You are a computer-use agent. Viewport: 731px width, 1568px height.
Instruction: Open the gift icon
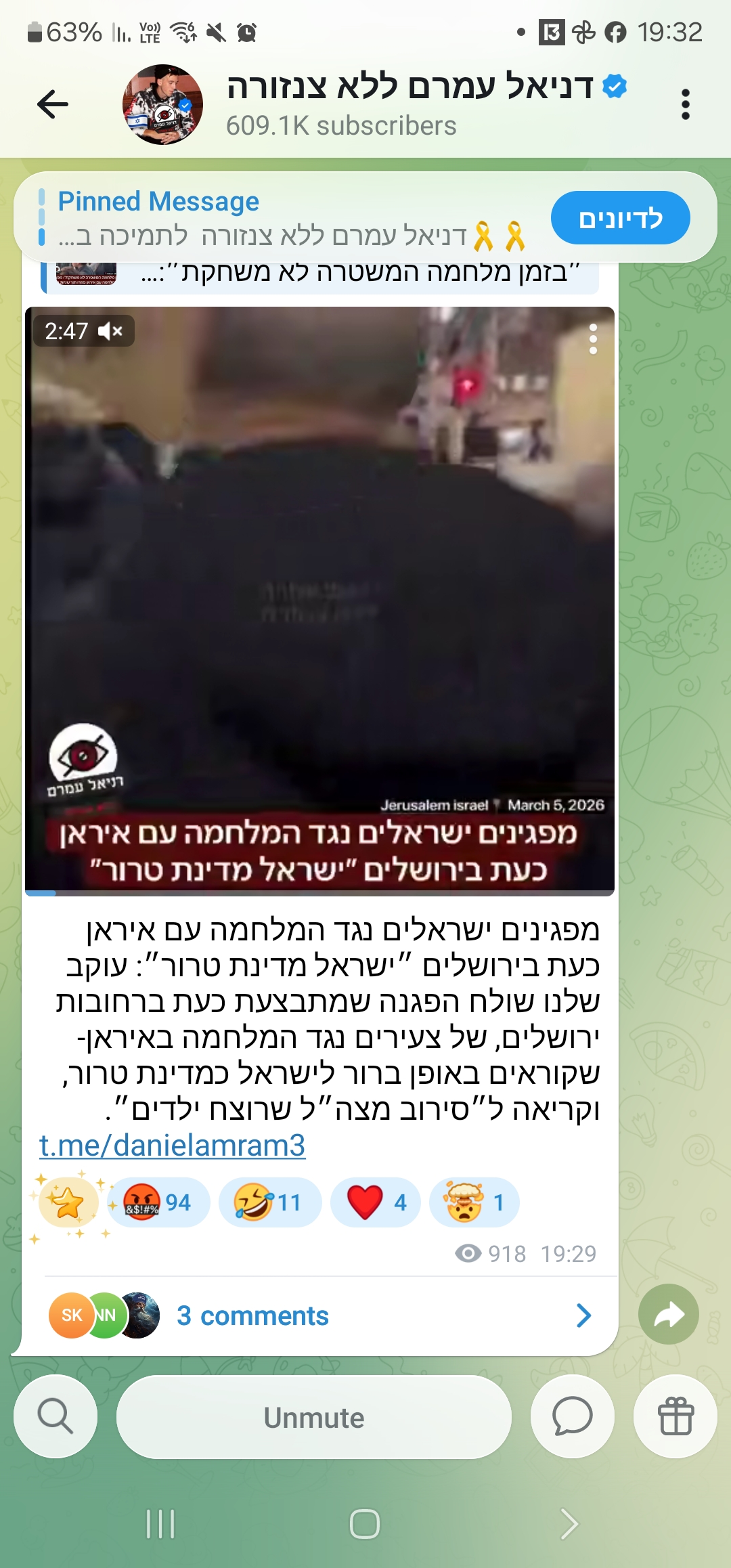coord(675,1416)
